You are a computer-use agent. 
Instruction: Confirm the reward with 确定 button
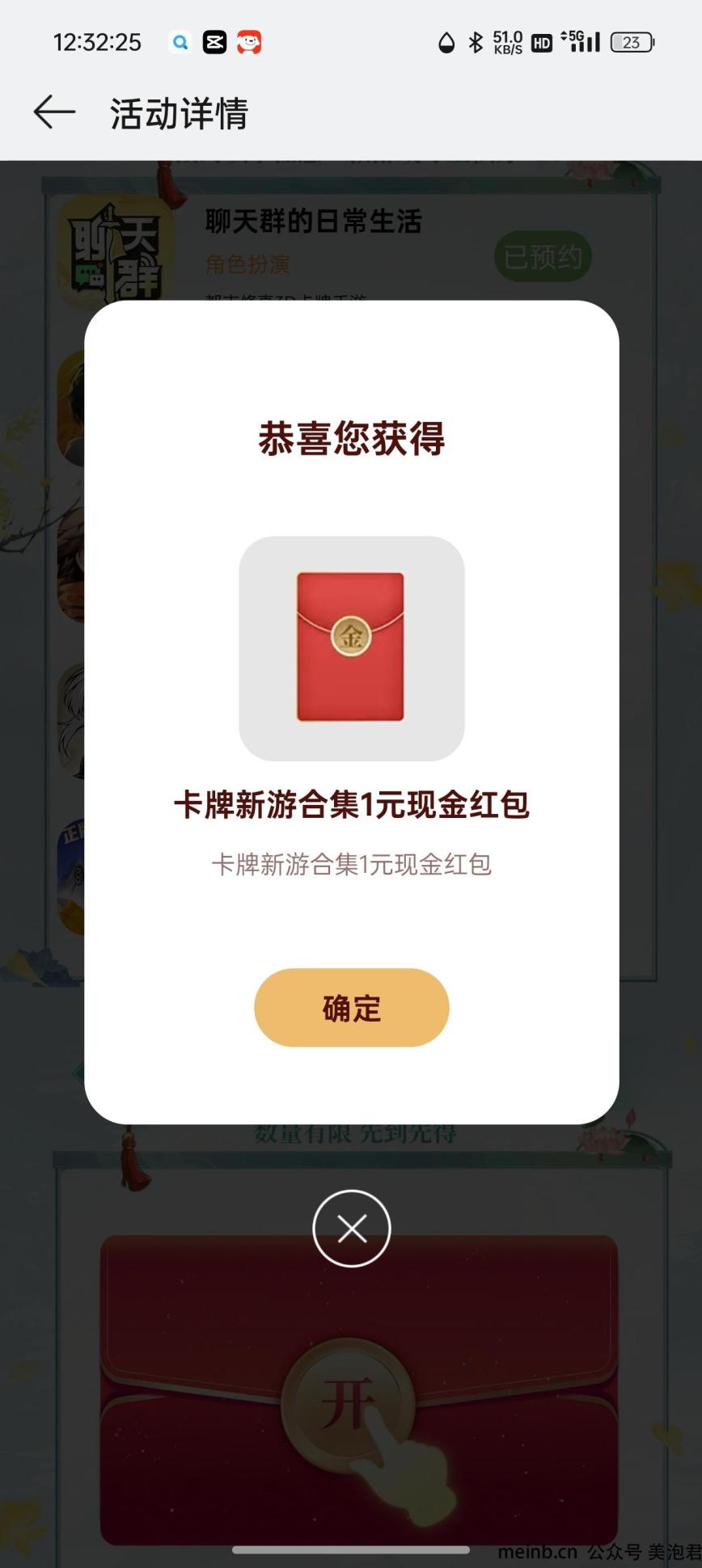tap(351, 1007)
